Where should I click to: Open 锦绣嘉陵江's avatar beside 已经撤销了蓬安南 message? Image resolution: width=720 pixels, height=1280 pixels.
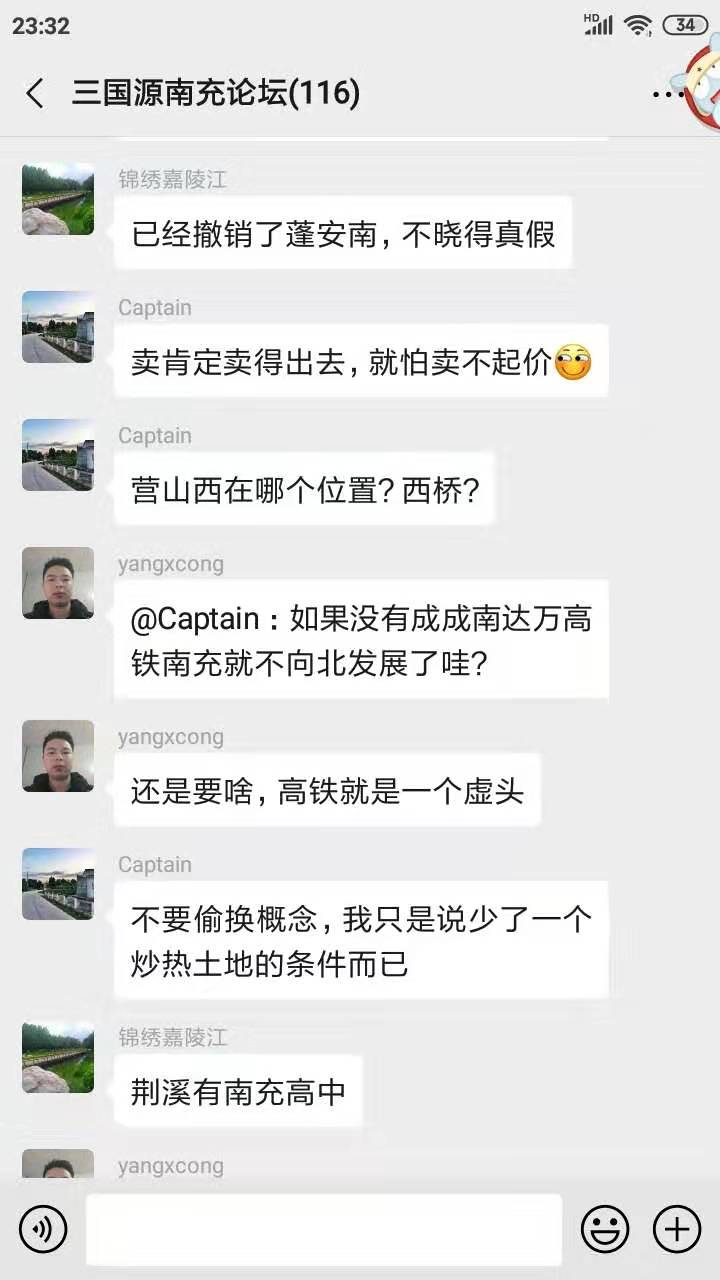click(x=58, y=199)
